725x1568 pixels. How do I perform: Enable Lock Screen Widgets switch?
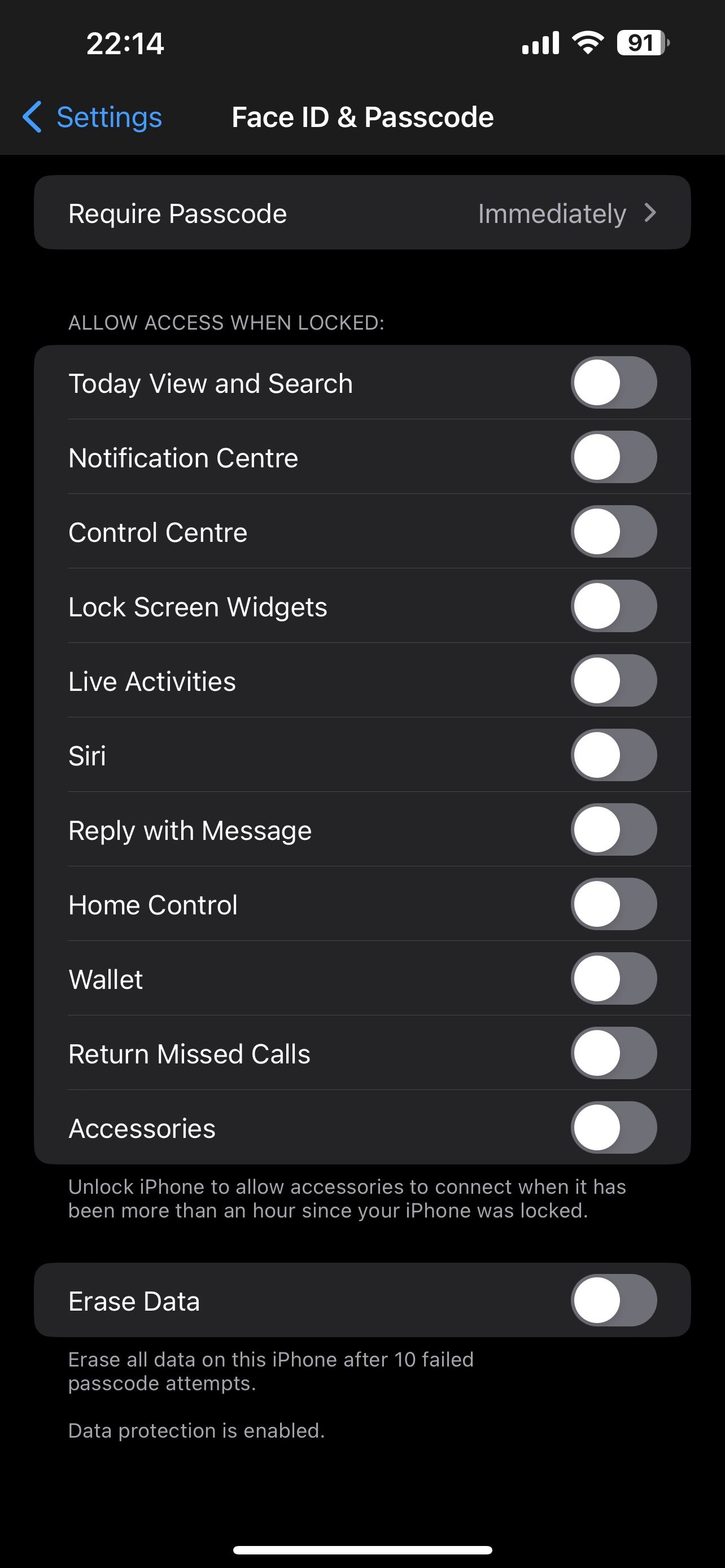[613, 606]
